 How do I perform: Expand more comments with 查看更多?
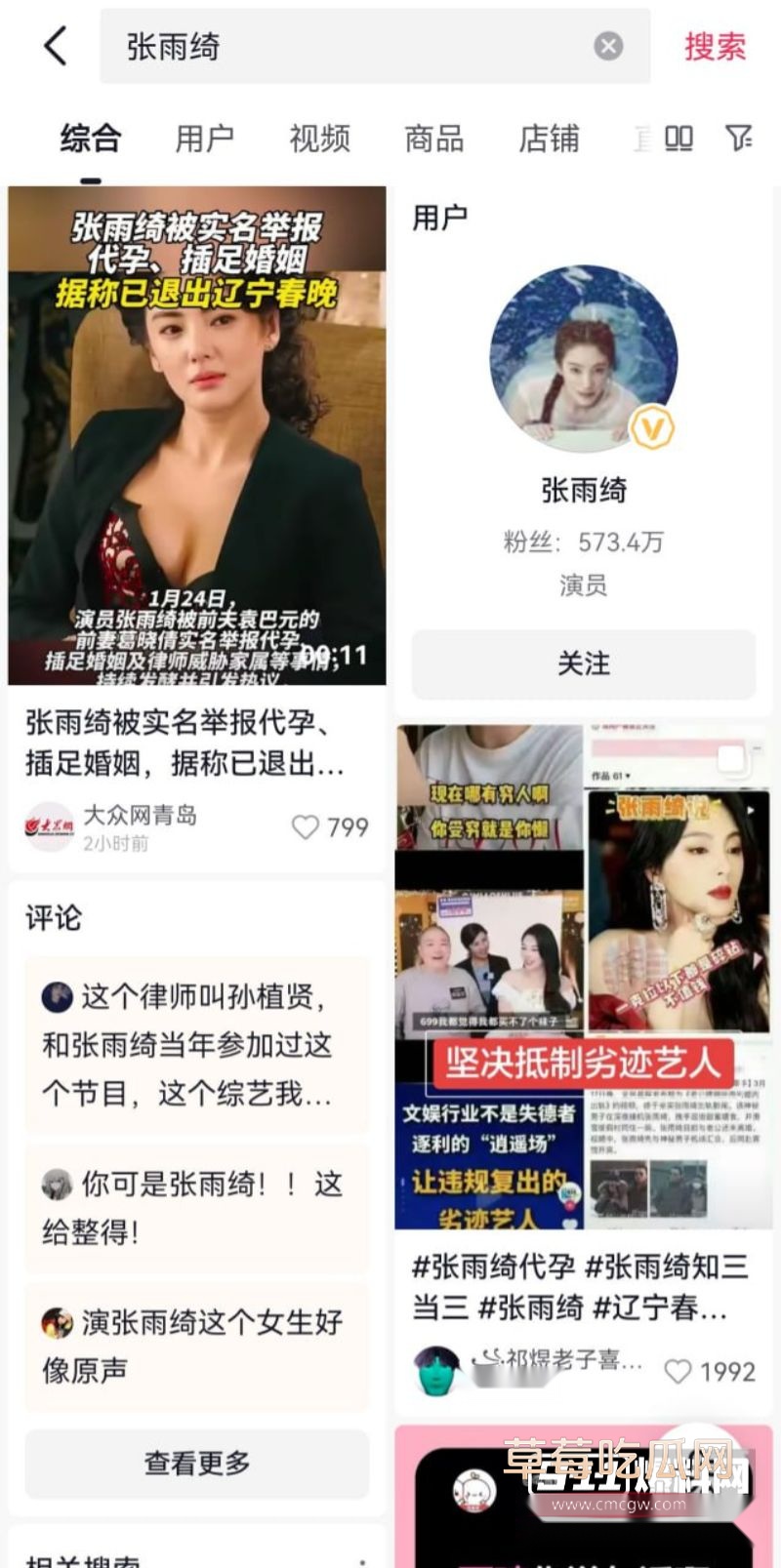tap(196, 1463)
